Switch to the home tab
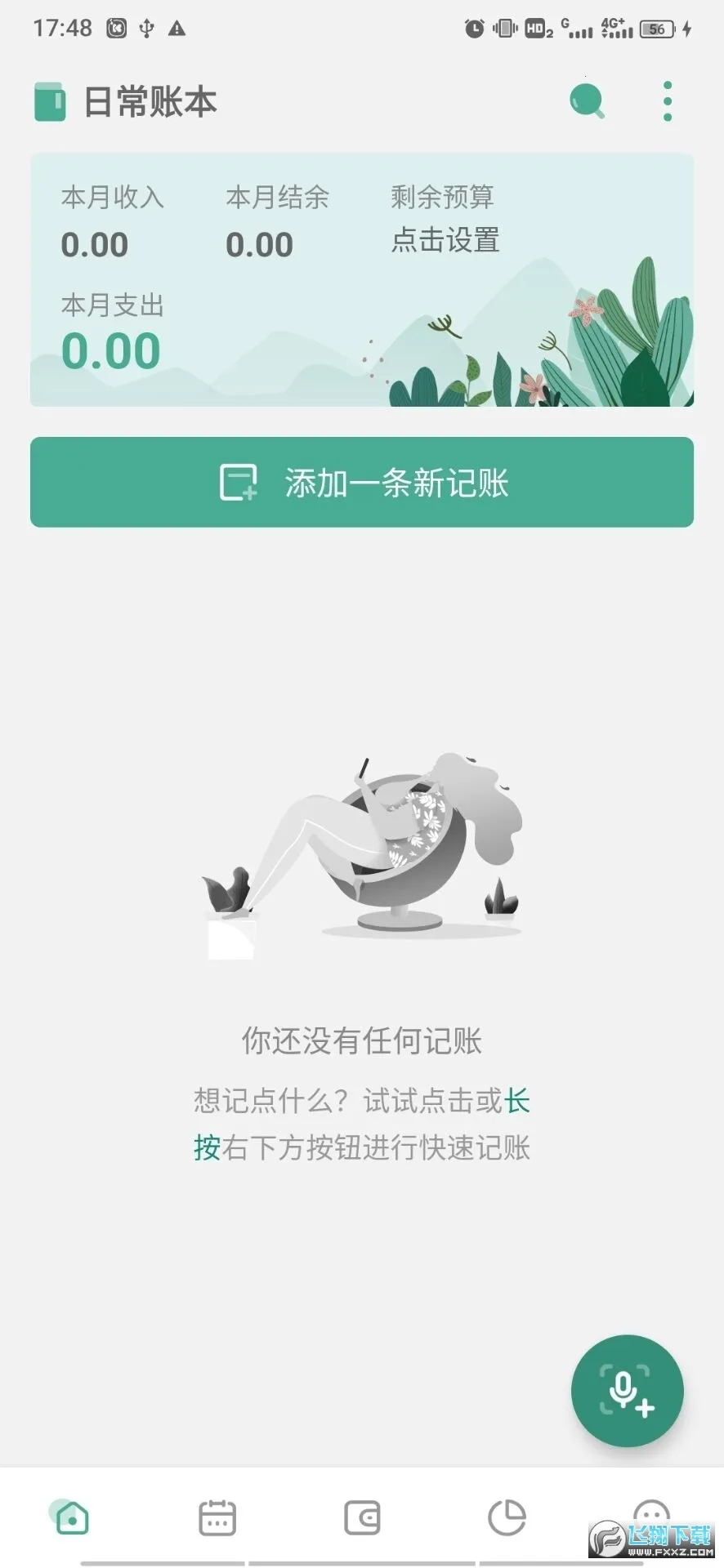The width and height of the screenshot is (724, 1568). (x=72, y=1518)
